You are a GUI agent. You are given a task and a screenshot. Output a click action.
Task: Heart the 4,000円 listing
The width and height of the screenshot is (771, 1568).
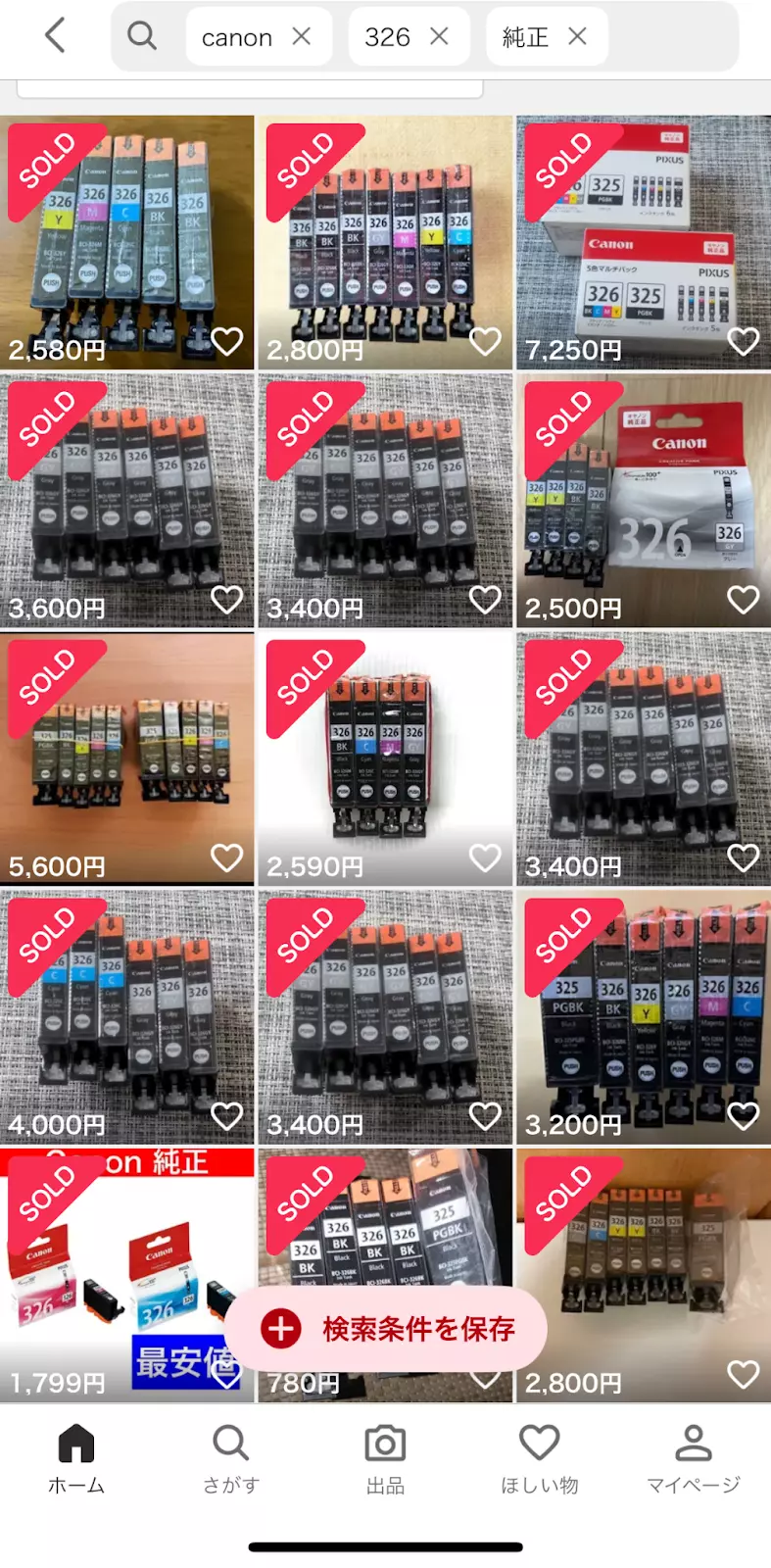[227, 1115]
